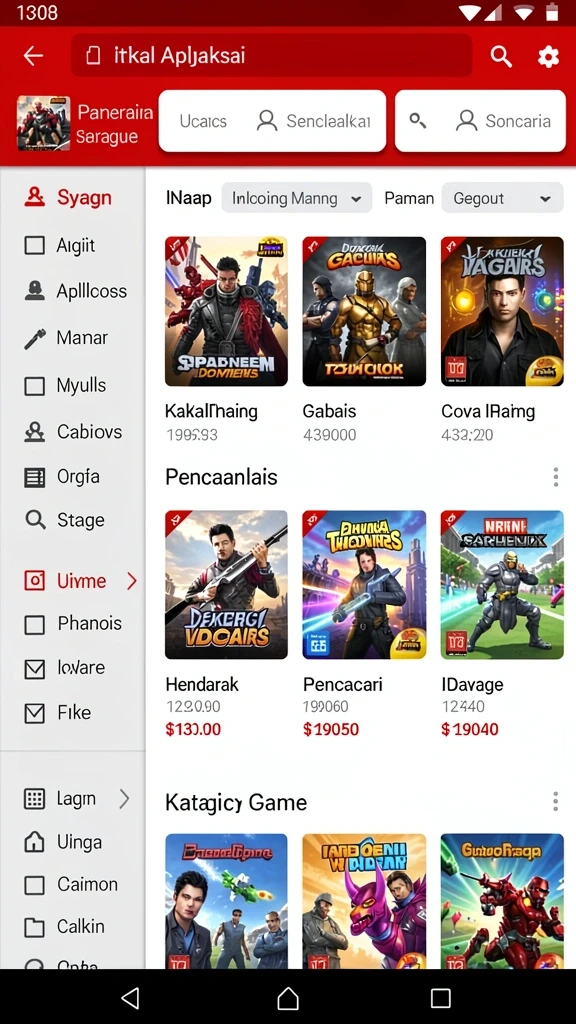This screenshot has height=1024, width=576.
Task: Tap the system home button
Action: coord(288,997)
